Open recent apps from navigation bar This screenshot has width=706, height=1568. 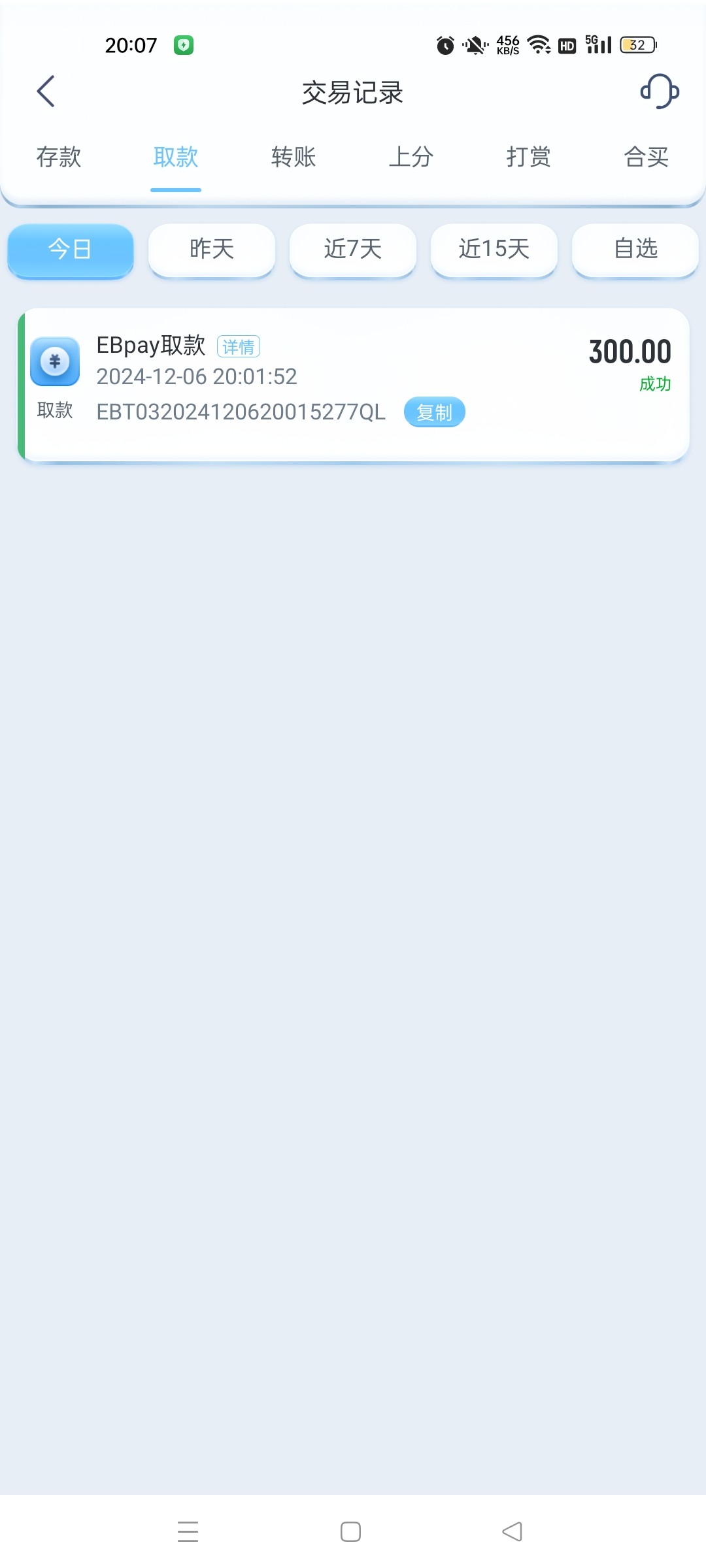tap(188, 1532)
